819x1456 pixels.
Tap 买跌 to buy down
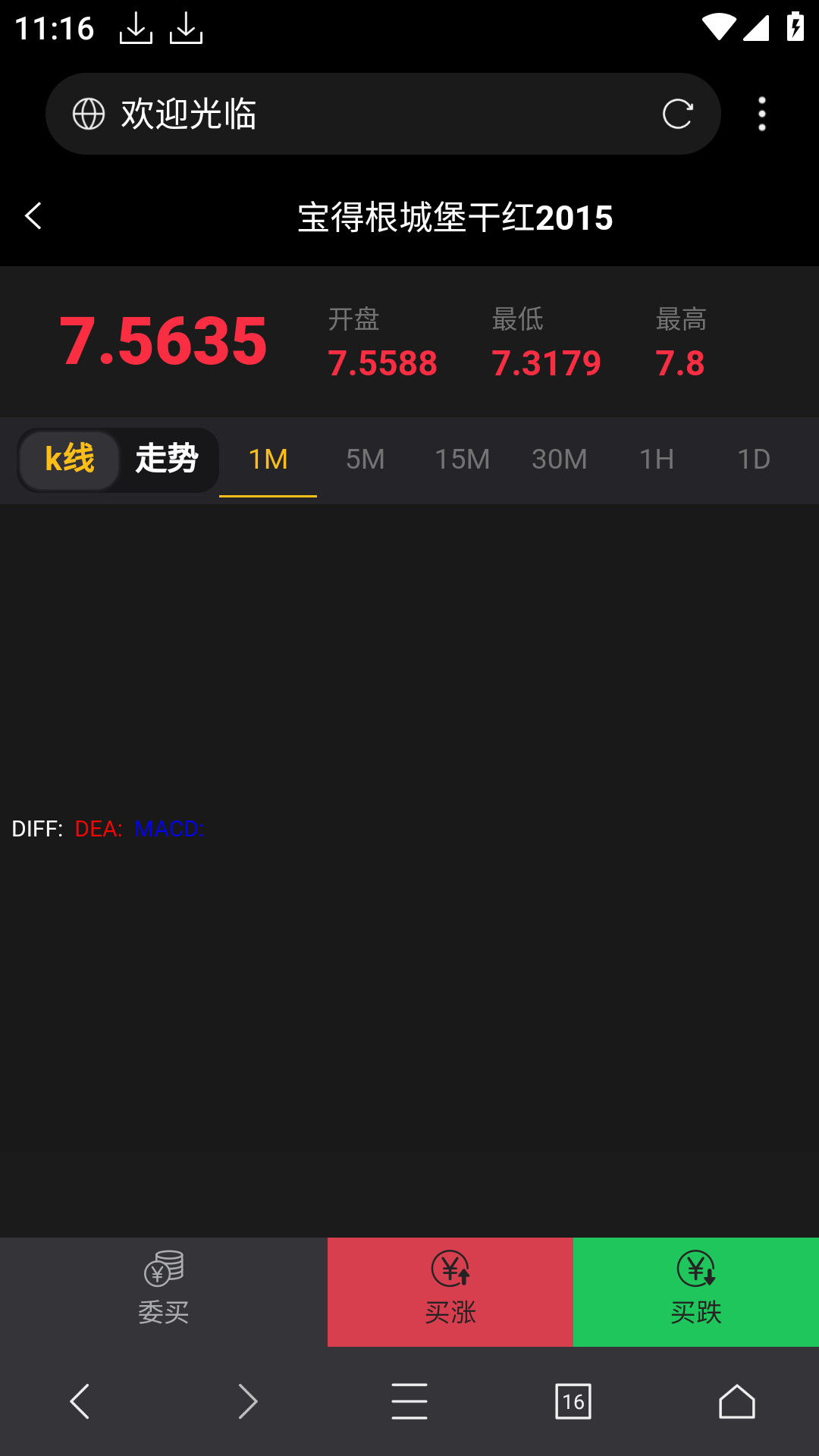[x=696, y=1292]
